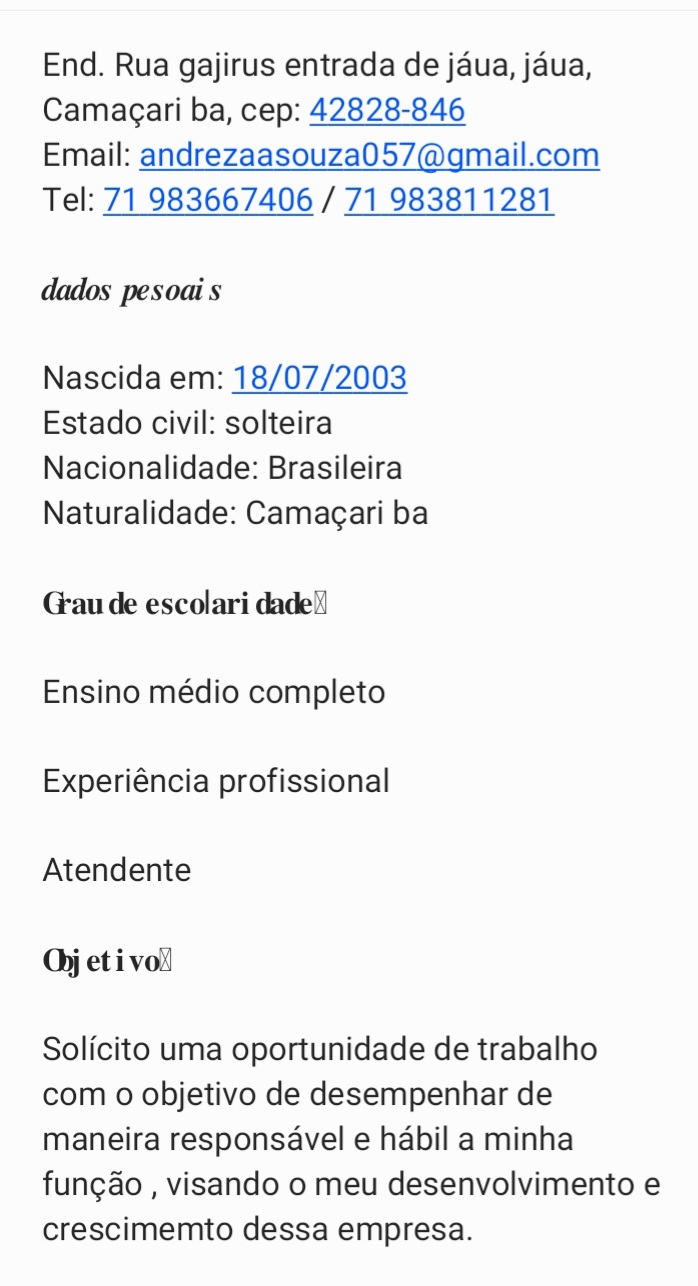
Task: Open the date link 18/07/2003
Action: click(x=319, y=379)
